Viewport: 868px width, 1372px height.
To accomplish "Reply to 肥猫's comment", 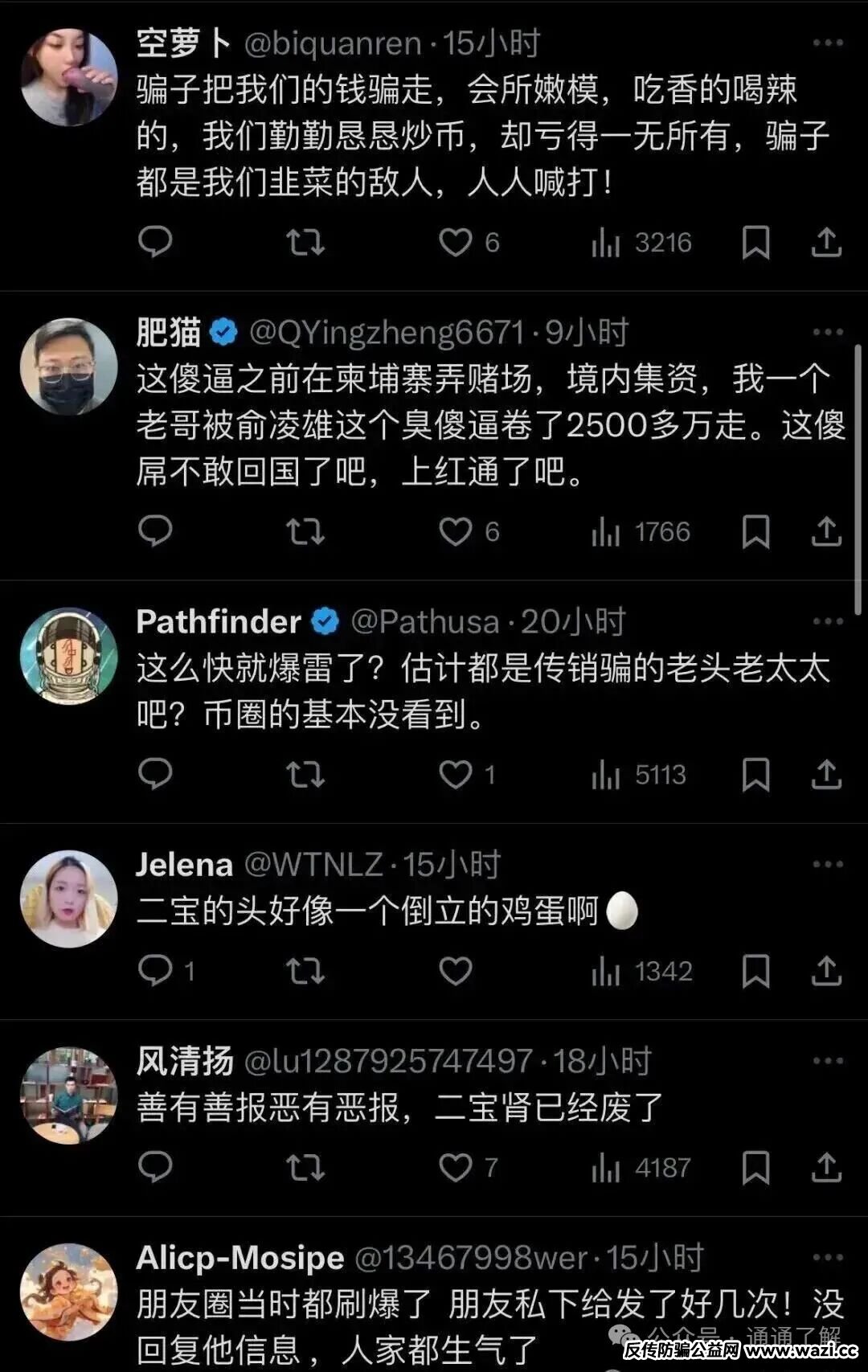I will coord(155,531).
